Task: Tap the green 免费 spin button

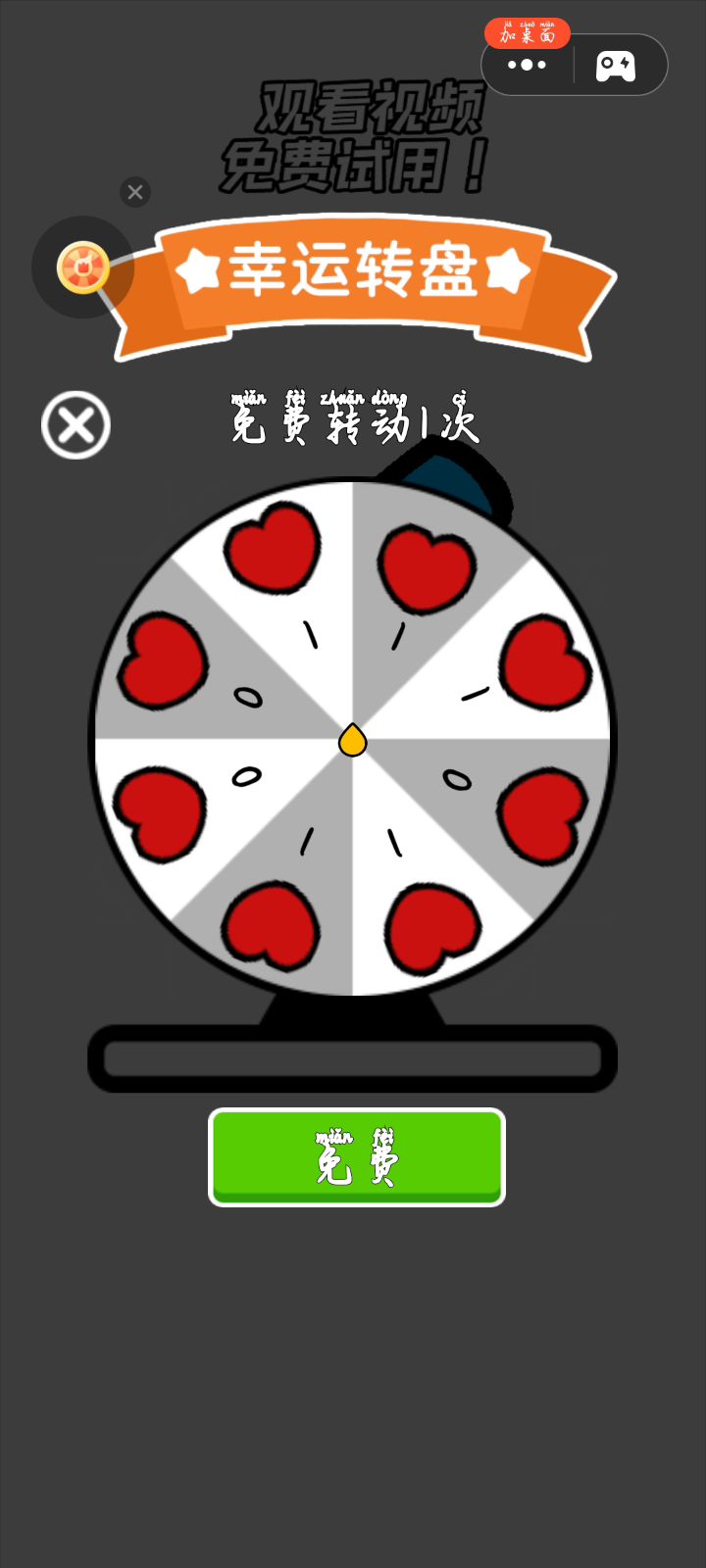Action: 356,1156
